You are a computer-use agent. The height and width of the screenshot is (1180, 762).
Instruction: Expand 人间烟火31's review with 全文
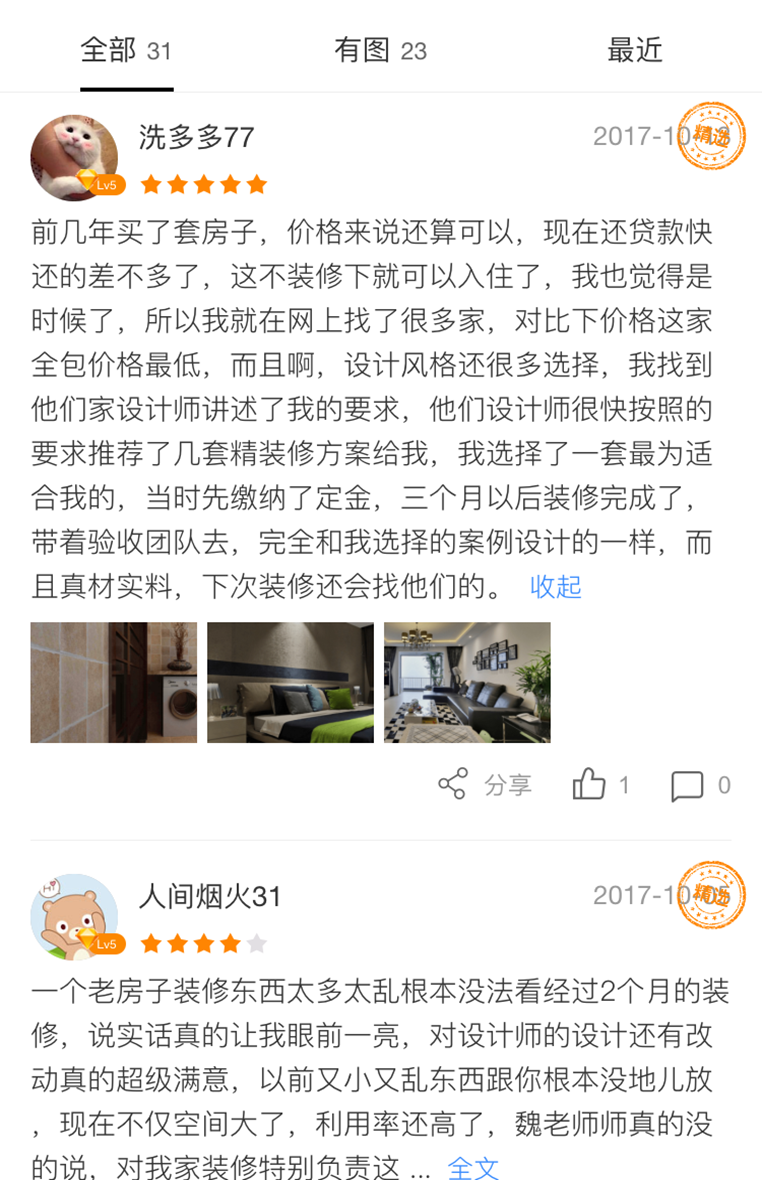tap(472, 1167)
